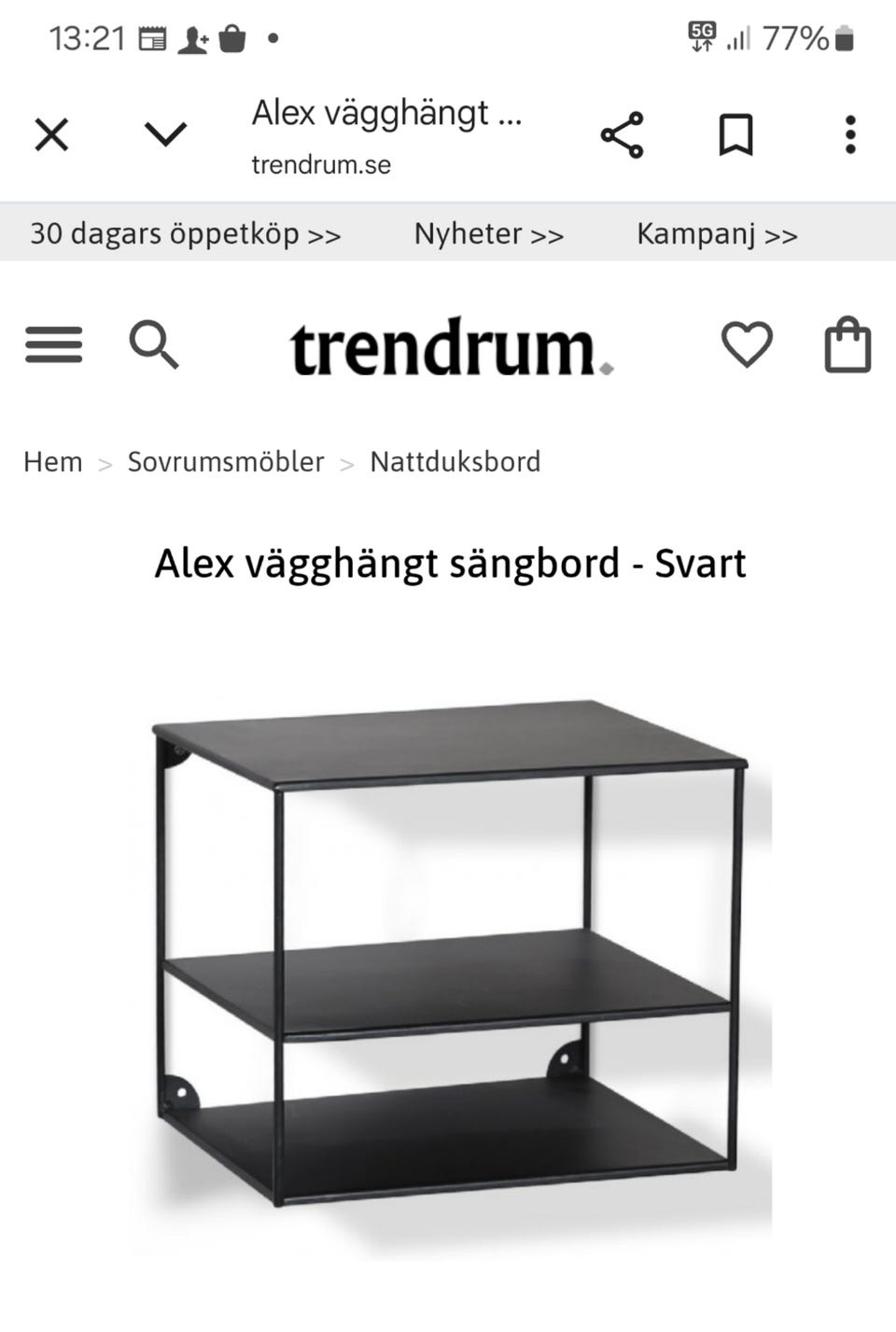Open the share options

tap(623, 133)
